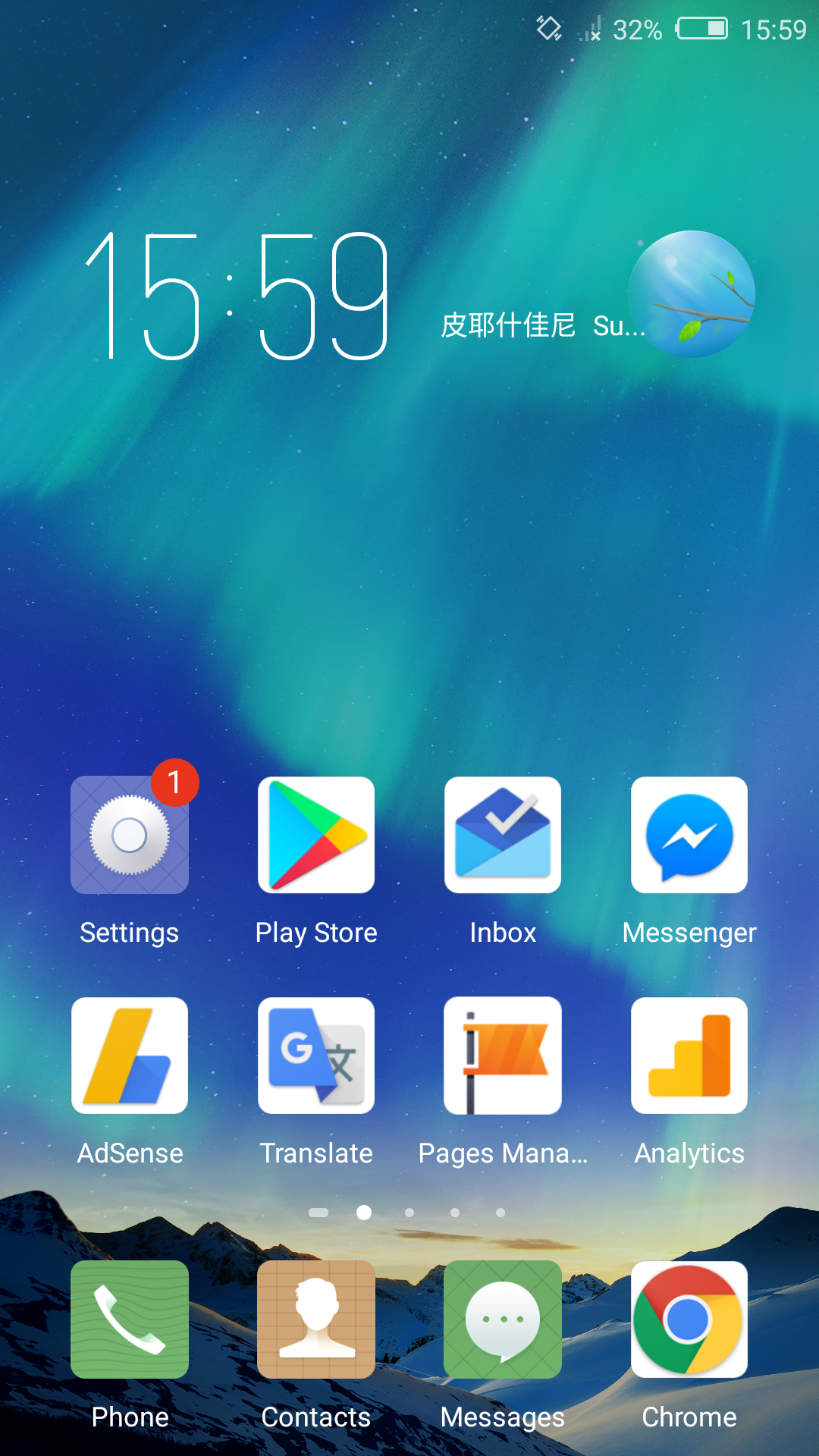819x1456 pixels.
Task: Open the Settings app
Action: 130,835
